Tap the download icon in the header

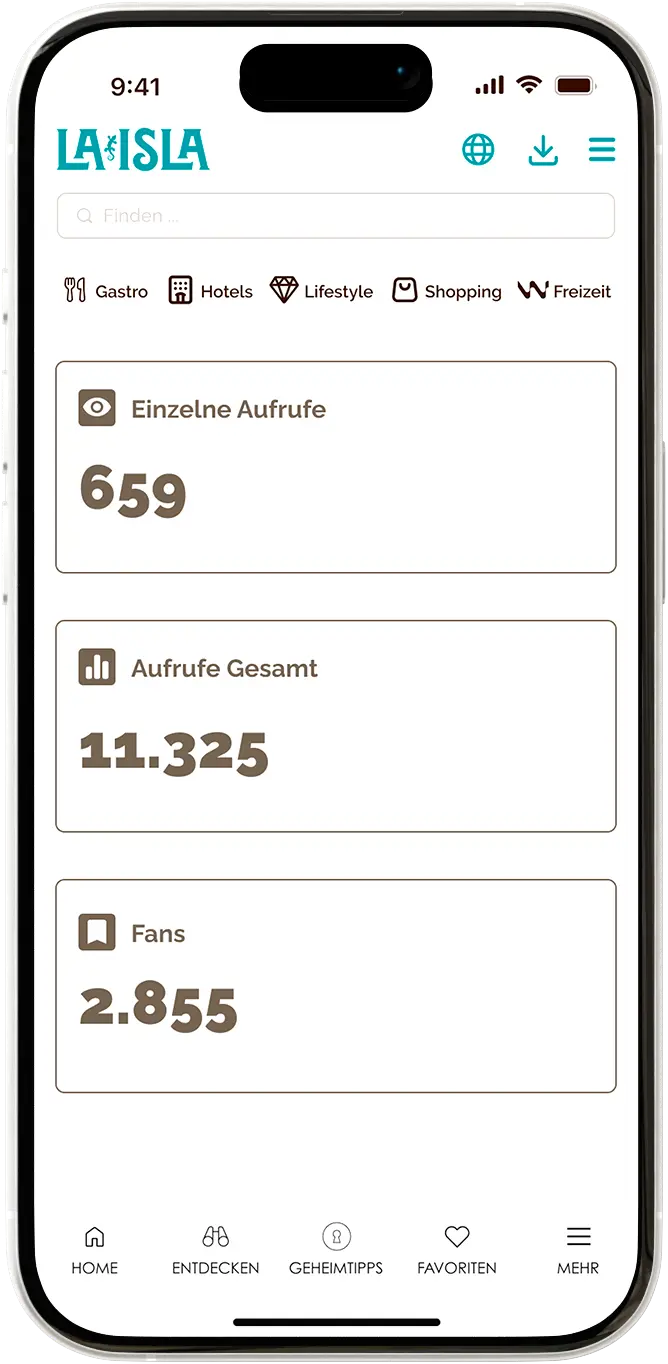click(x=543, y=150)
